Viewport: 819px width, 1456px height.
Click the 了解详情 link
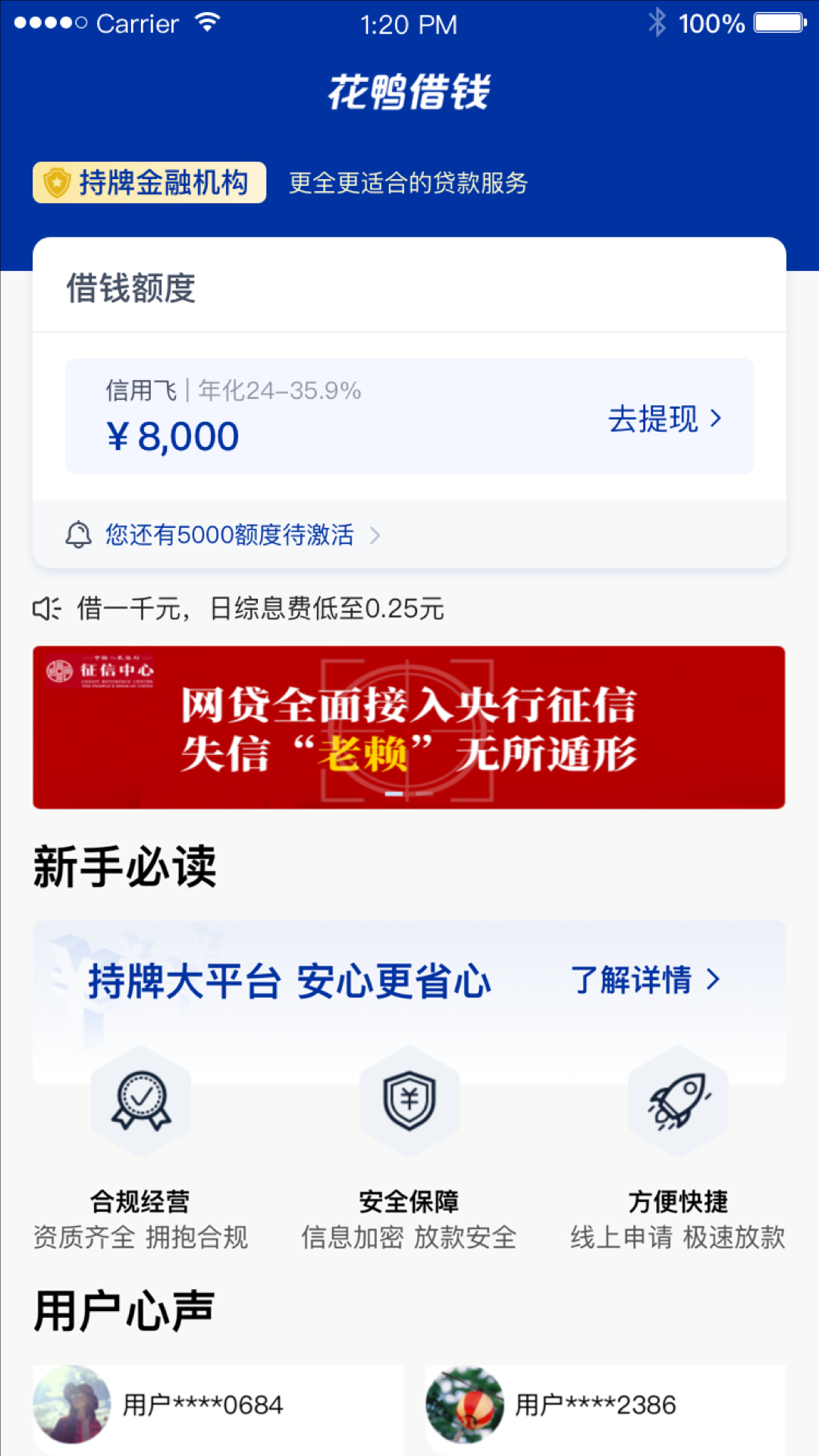point(633,980)
